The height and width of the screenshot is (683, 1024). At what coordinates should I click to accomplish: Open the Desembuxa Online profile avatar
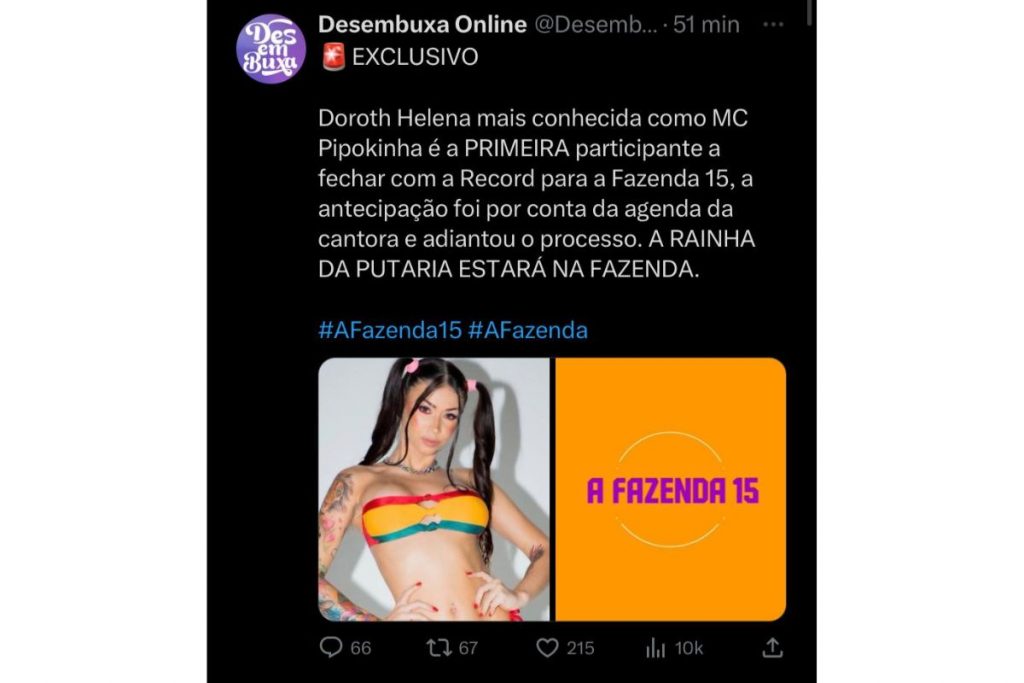(x=271, y=48)
